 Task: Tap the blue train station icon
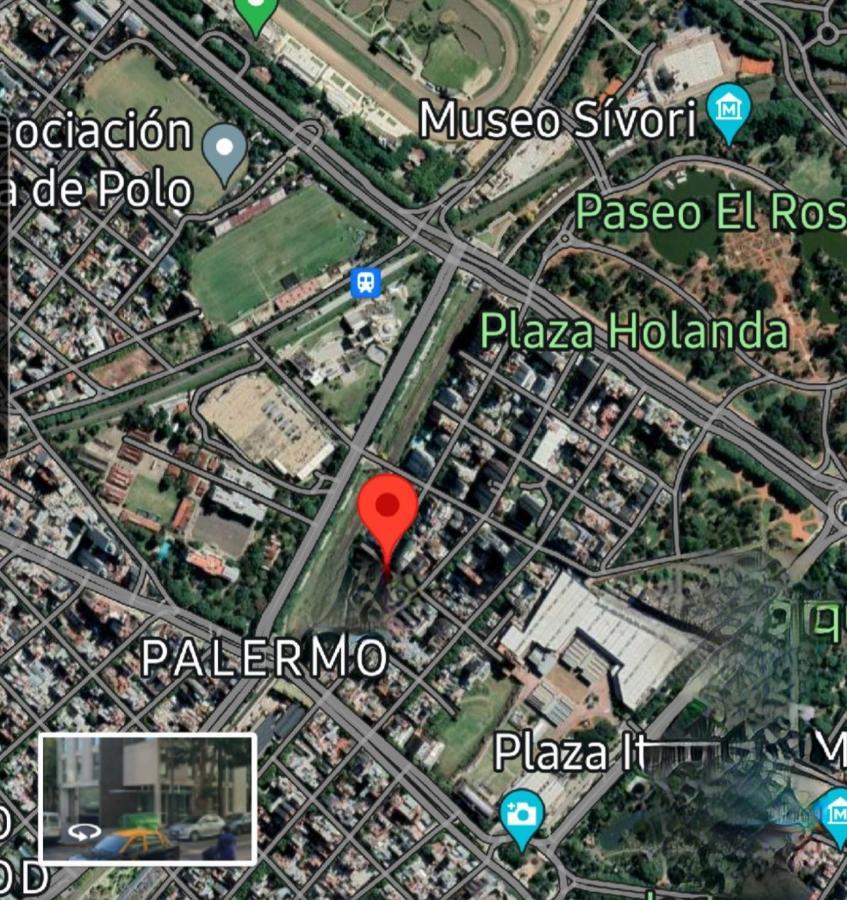(x=367, y=282)
